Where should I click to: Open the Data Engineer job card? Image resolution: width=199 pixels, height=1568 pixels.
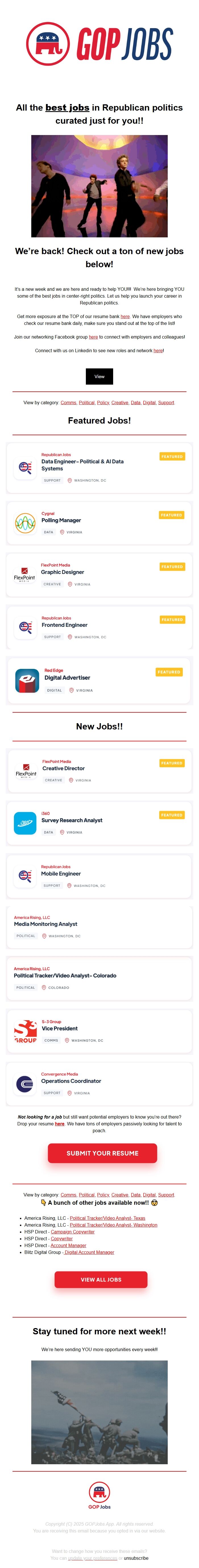tap(82, 465)
